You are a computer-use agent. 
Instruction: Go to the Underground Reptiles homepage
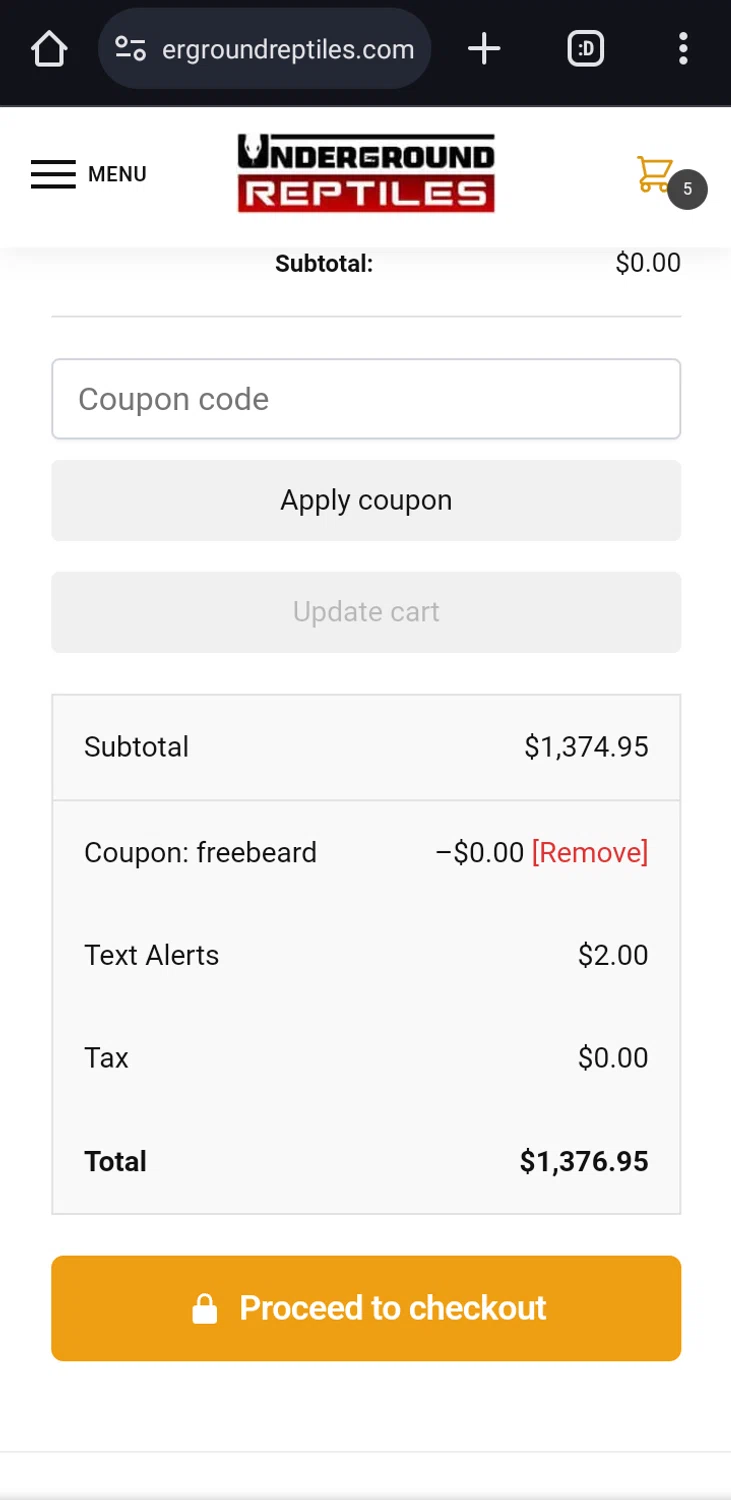(x=366, y=173)
